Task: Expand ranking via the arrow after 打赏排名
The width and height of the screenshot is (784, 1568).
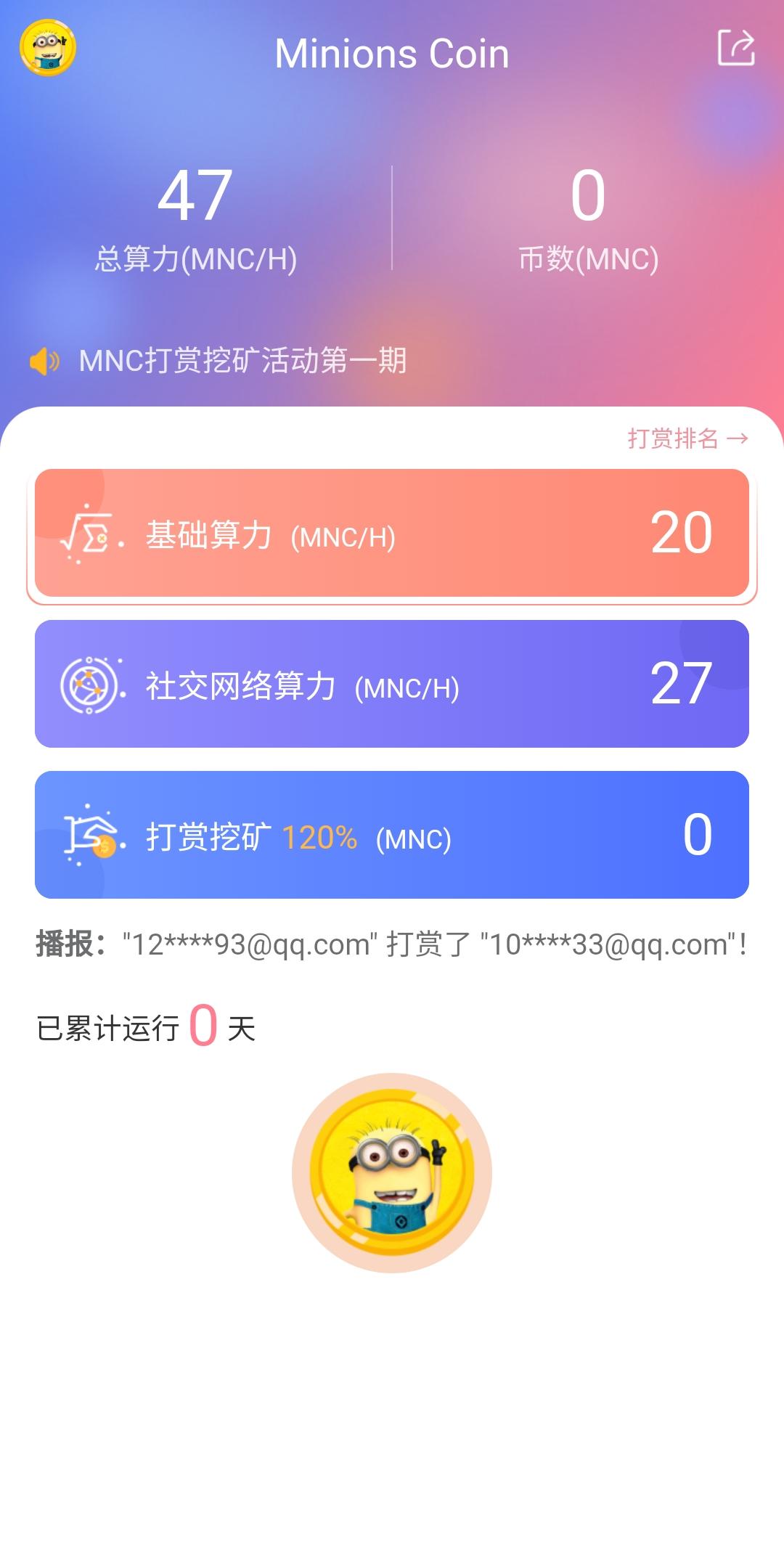Action: pos(739,438)
